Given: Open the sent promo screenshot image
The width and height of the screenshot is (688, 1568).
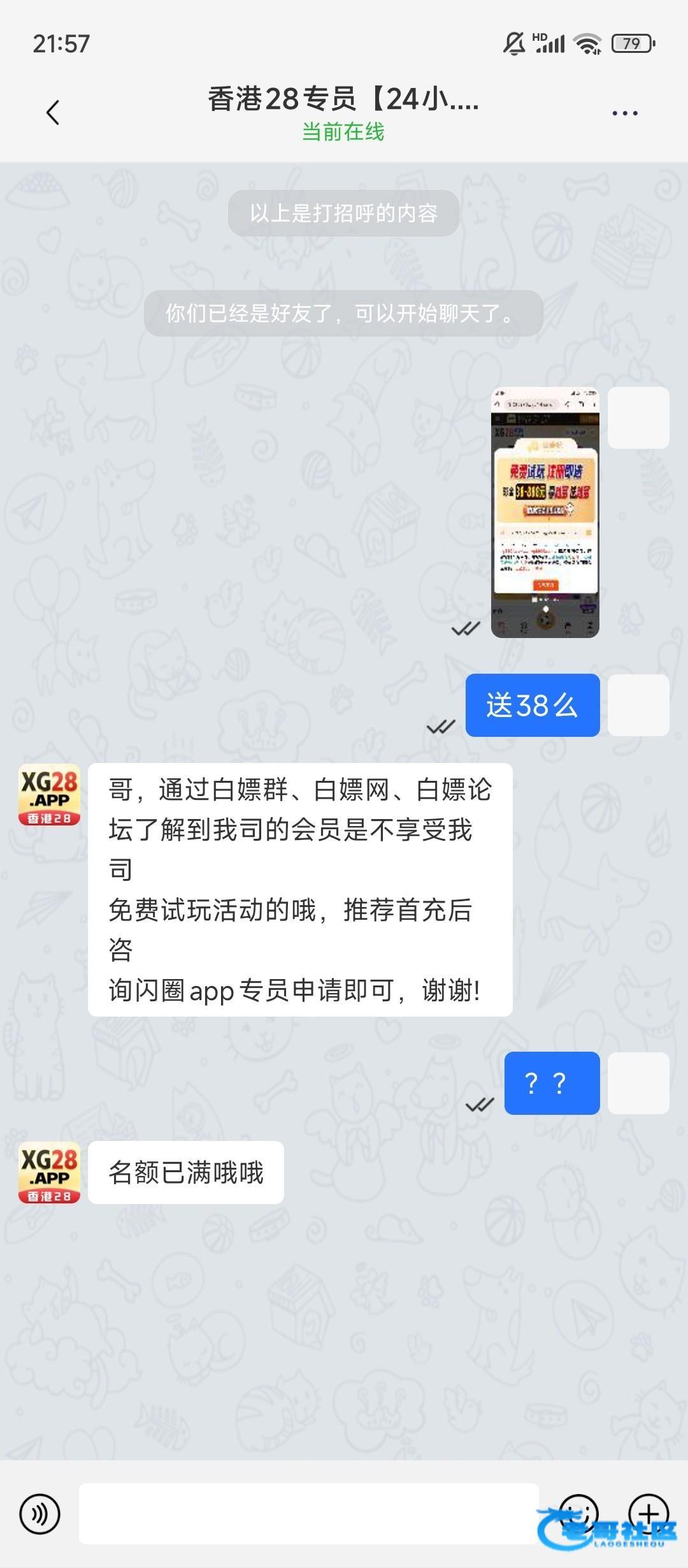Looking at the screenshot, I should (545, 512).
